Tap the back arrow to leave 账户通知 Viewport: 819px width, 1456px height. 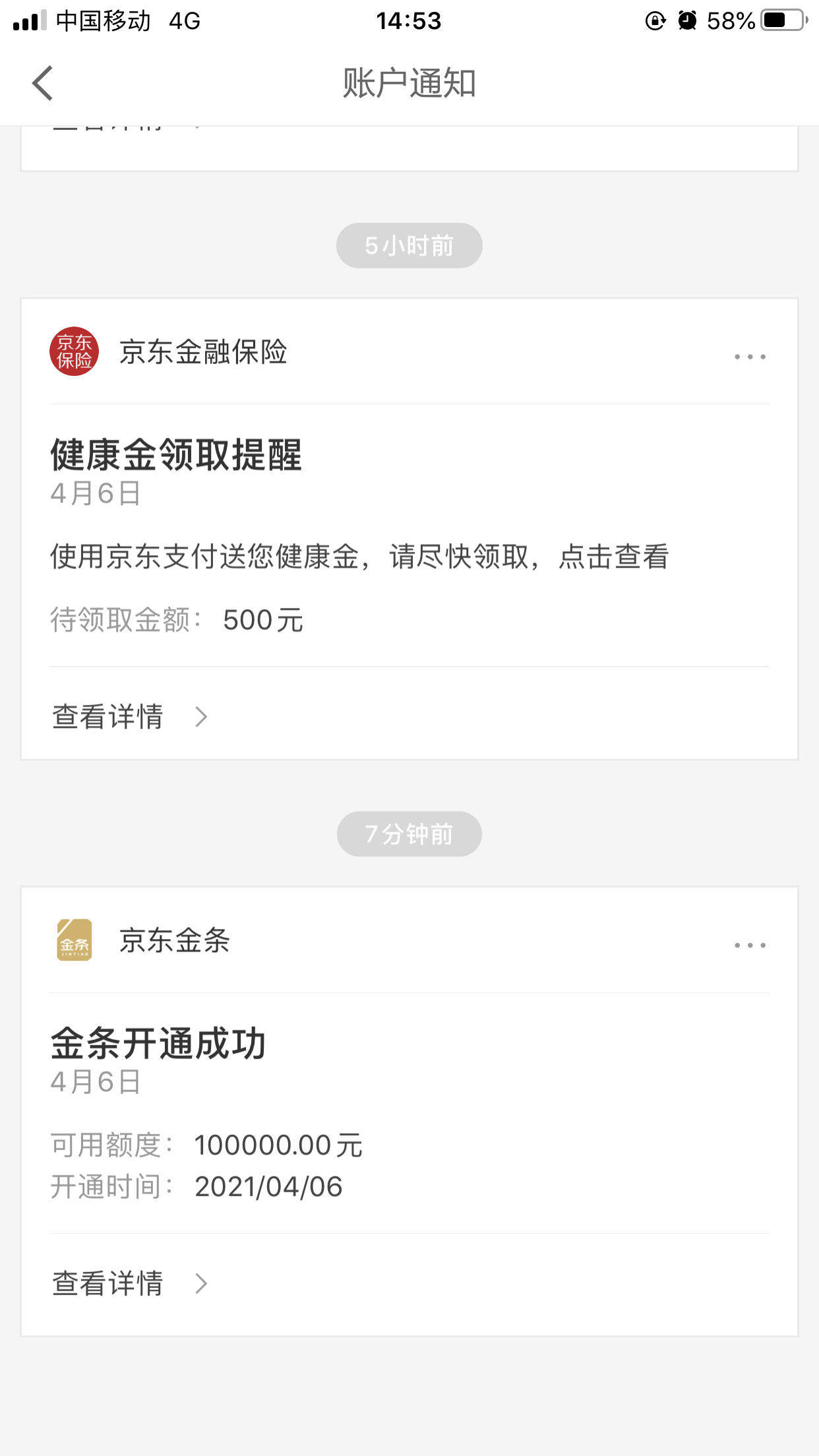click(42, 84)
